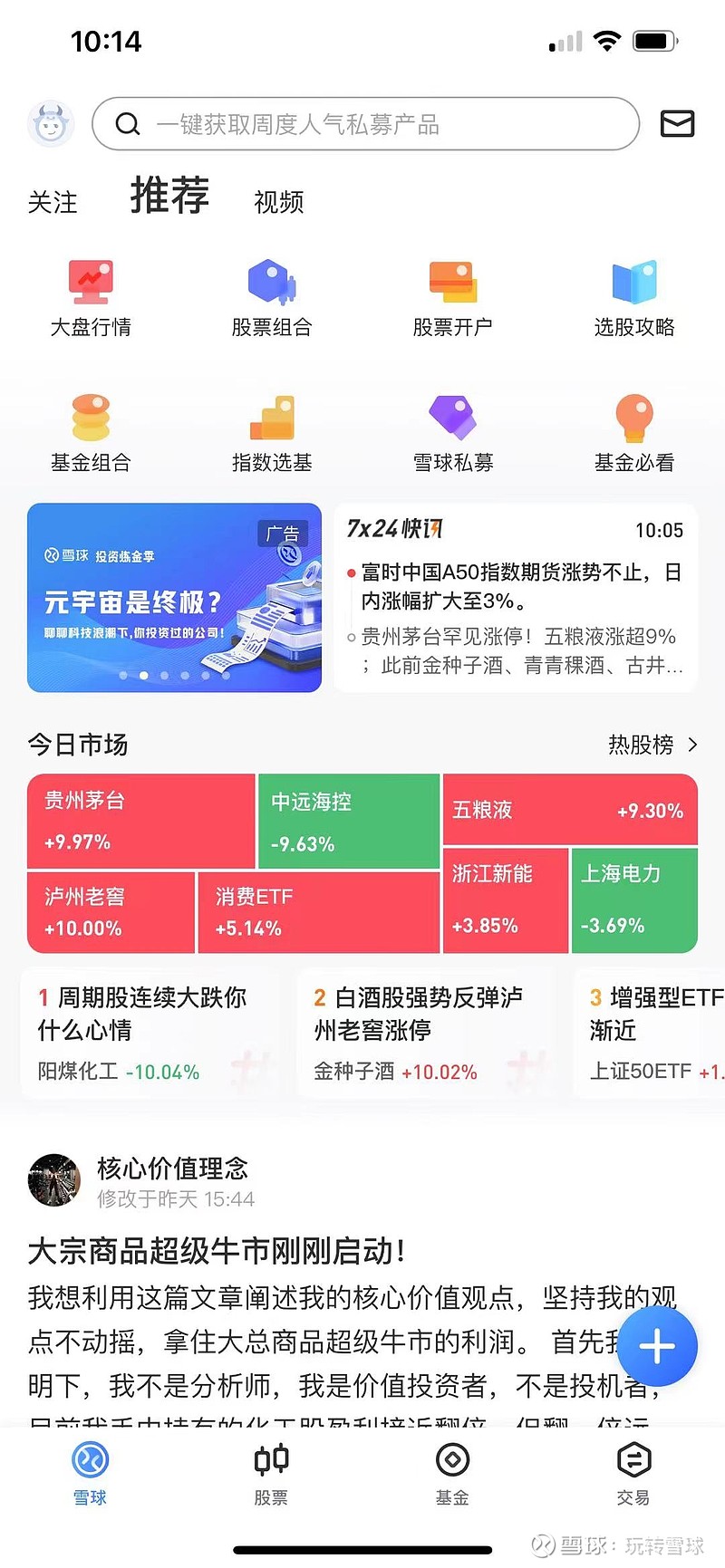Select the 股票组合 stock portfolio icon
This screenshot has width=725, height=1568.
(272, 294)
